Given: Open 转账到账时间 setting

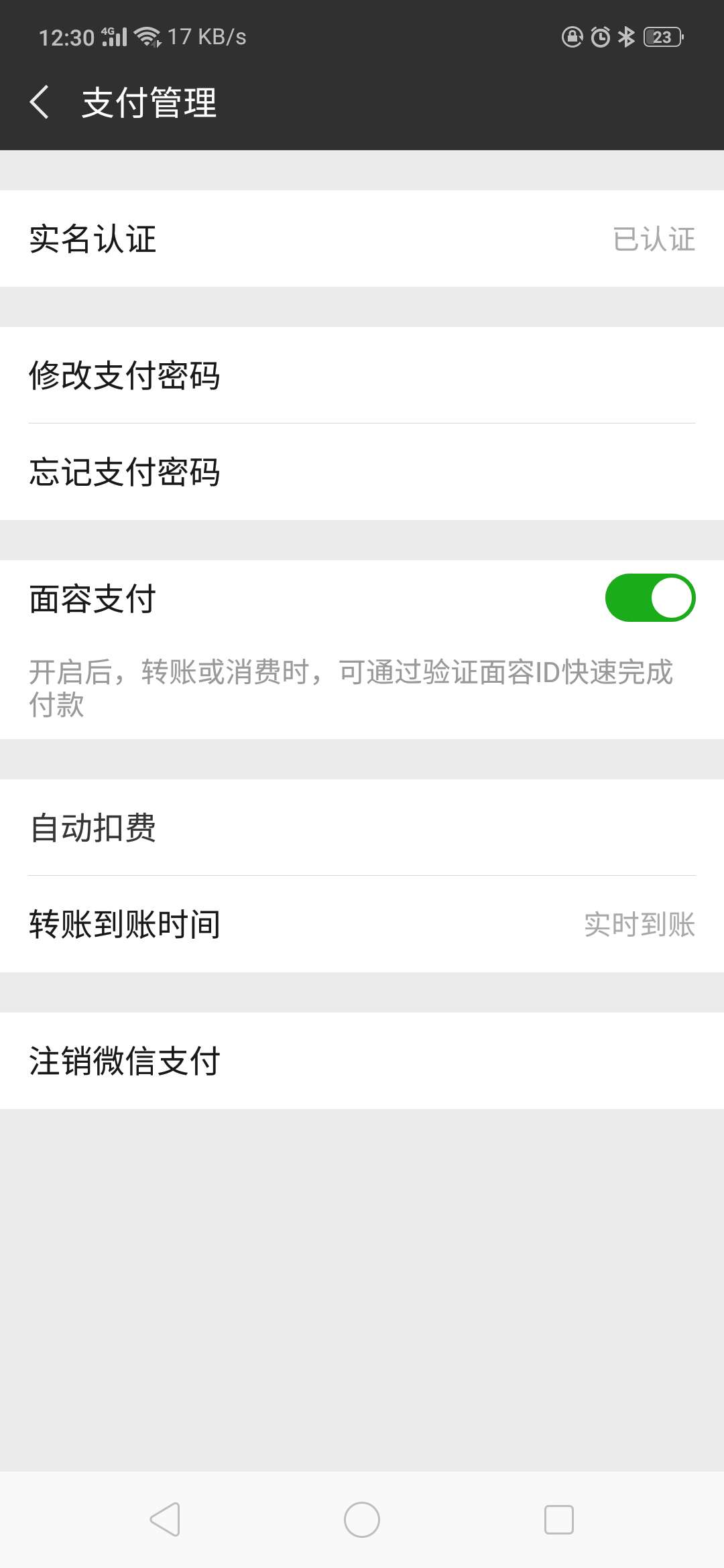Looking at the screenshot, I should point(362,924).
